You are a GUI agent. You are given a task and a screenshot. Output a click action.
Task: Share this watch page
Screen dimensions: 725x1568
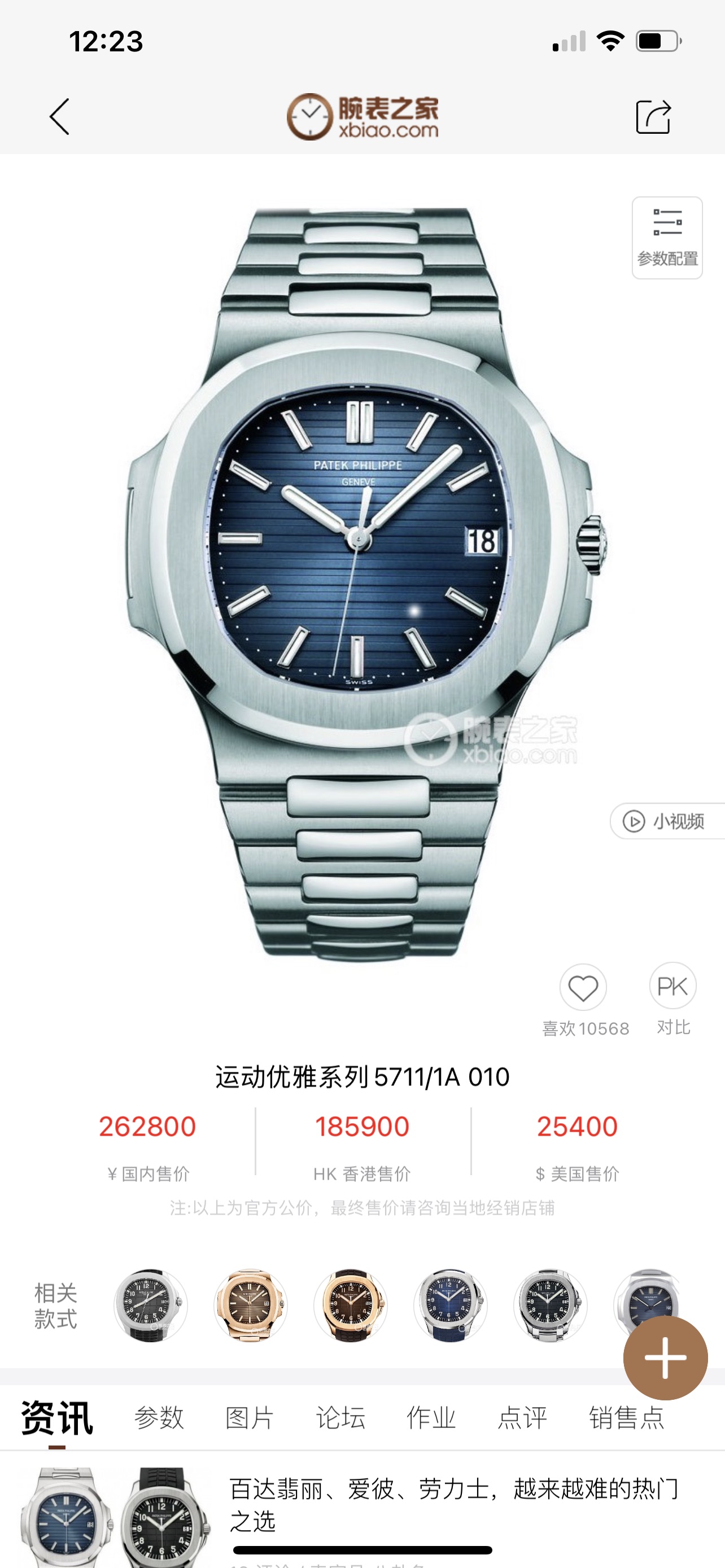(653, 116)
